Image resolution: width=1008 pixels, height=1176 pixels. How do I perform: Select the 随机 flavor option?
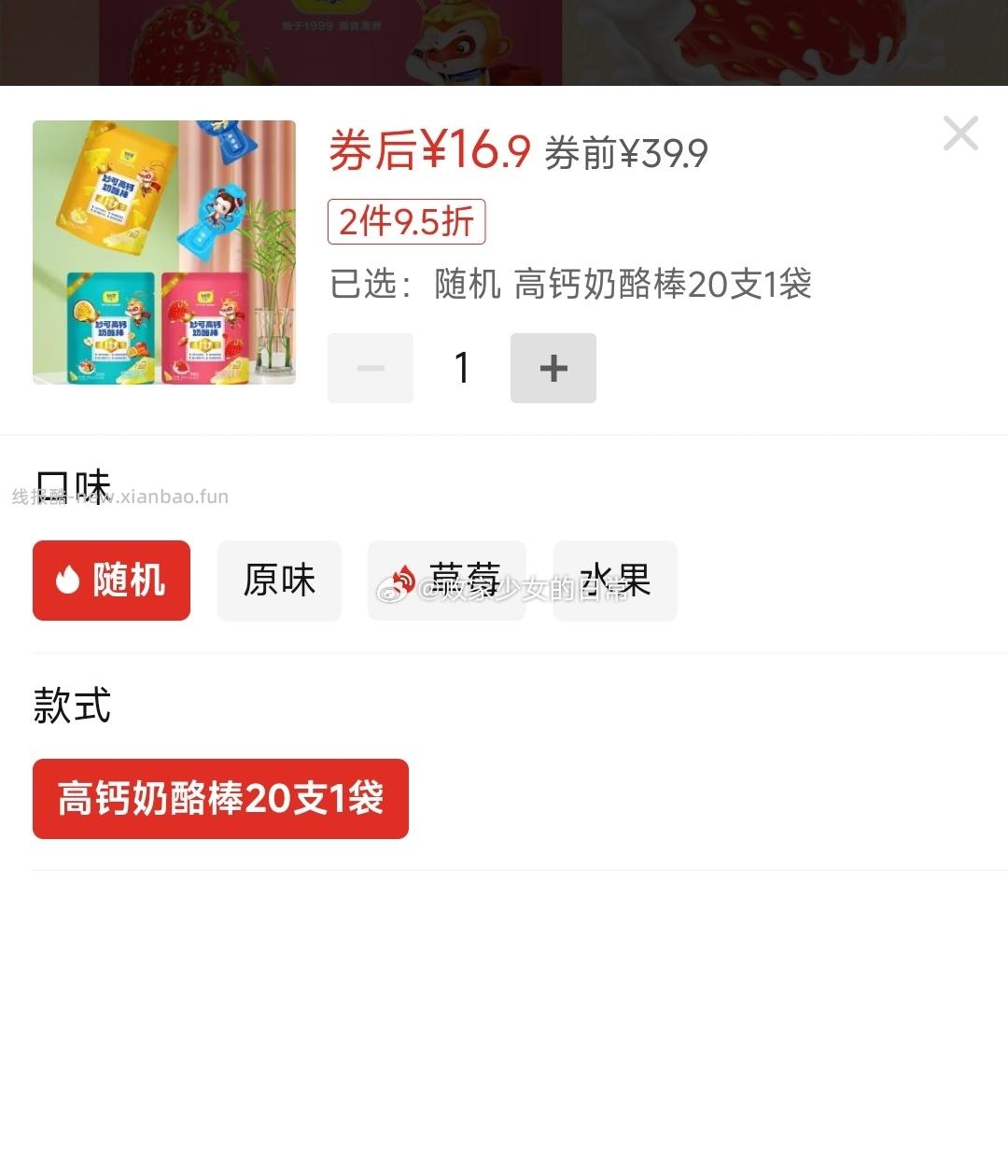point(111,581)
